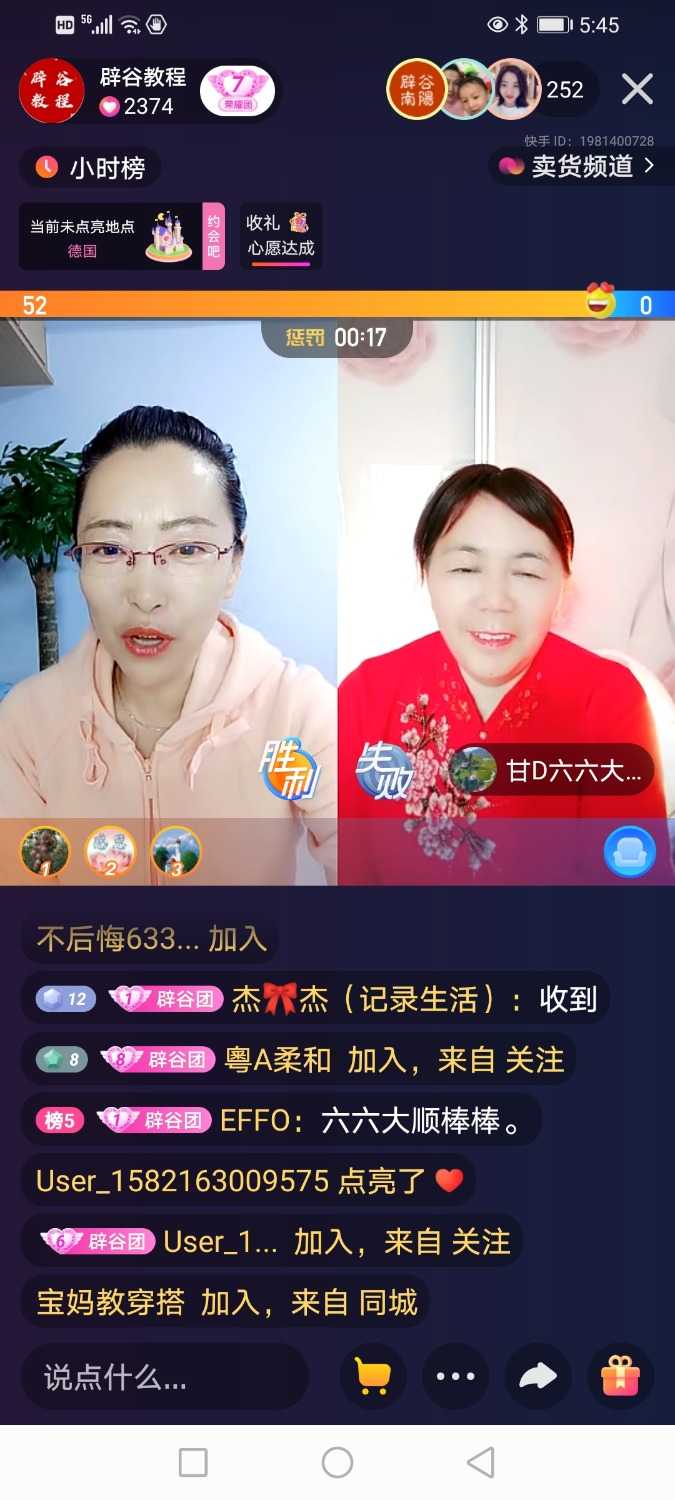Open the more options menu
Image resolution: width=675 pixels, height=1500 pixels.
(x=456, y=1378)
